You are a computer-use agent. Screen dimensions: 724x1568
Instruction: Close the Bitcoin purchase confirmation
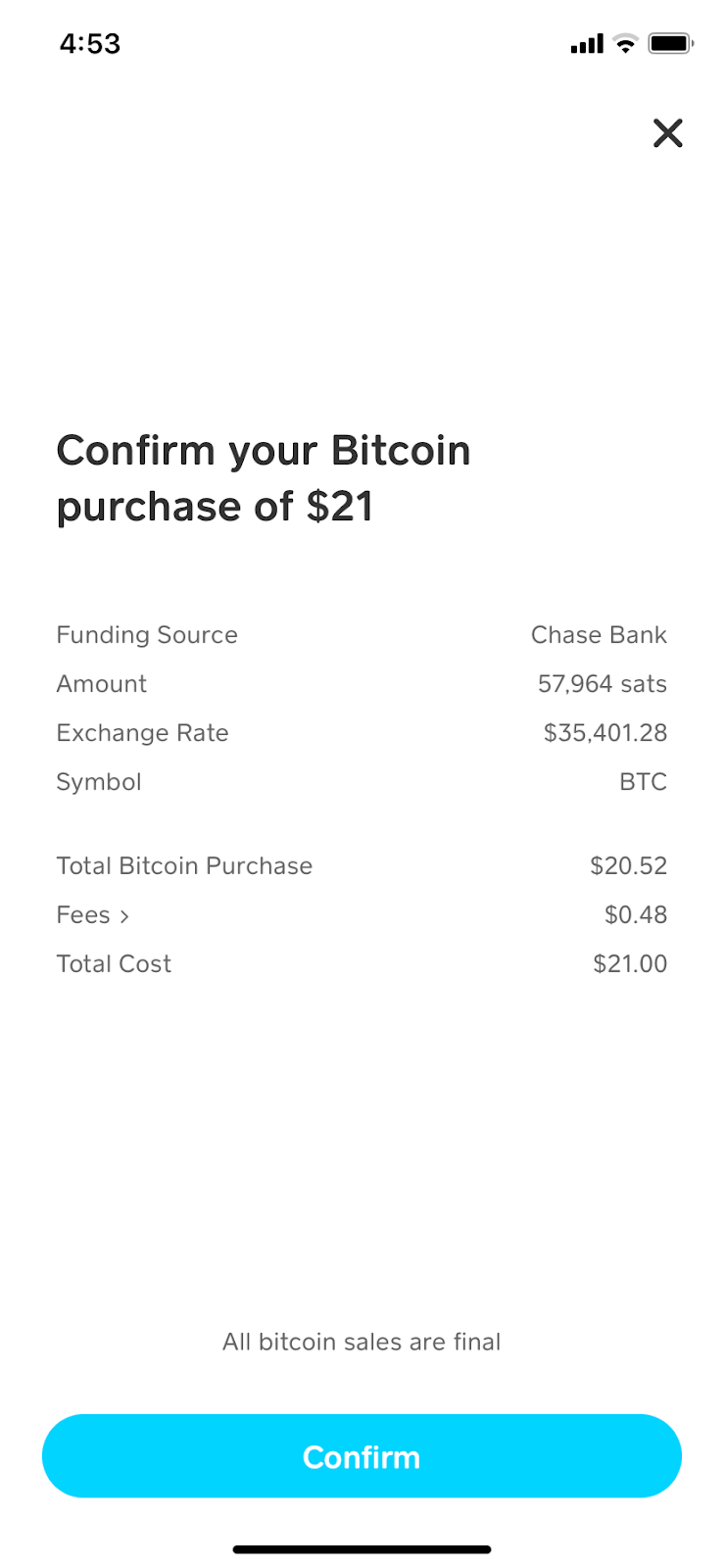coord(667,132)
